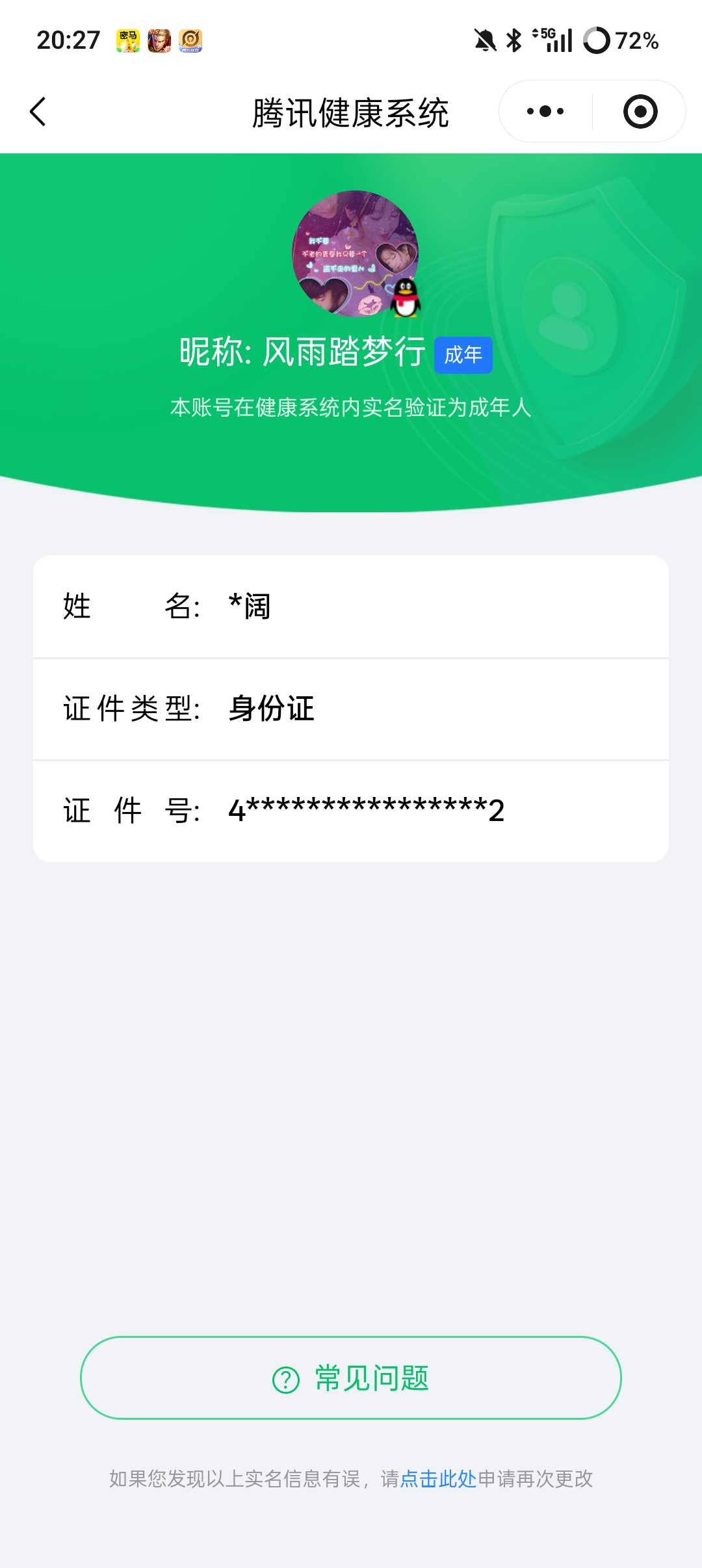Click the back arrow to exit

(x=38, y=112)
